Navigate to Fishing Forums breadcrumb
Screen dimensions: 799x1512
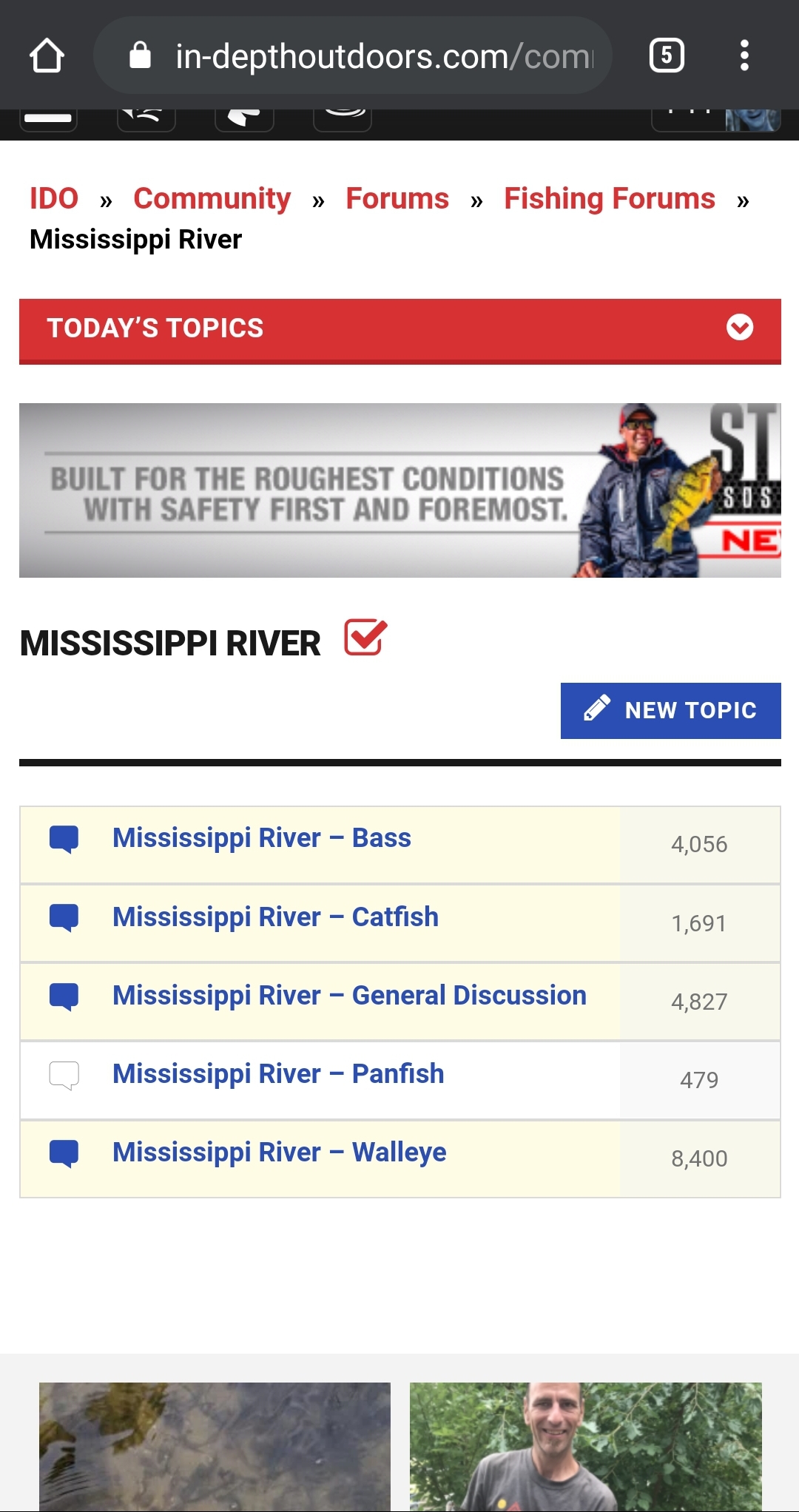tap(610, 198)
